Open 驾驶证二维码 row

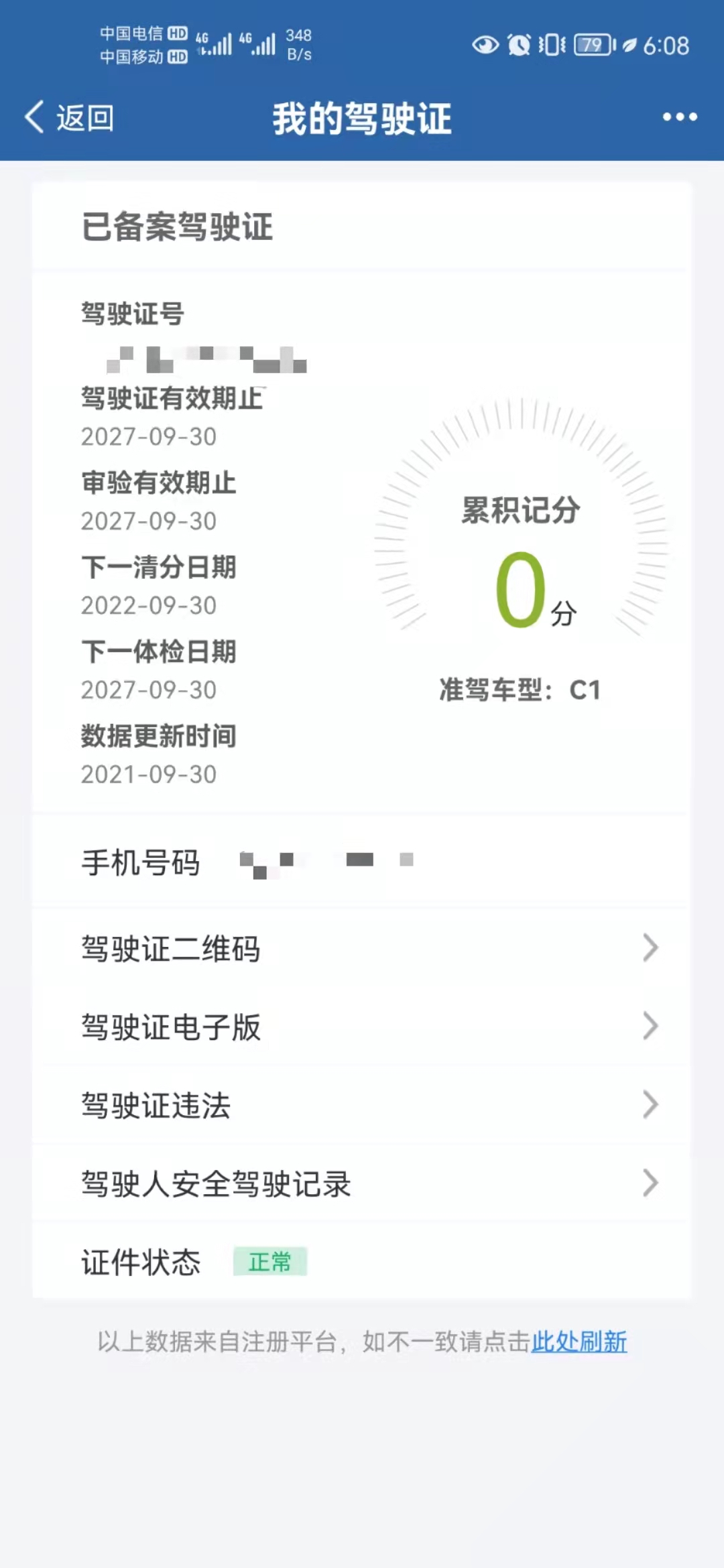[362, 948]
